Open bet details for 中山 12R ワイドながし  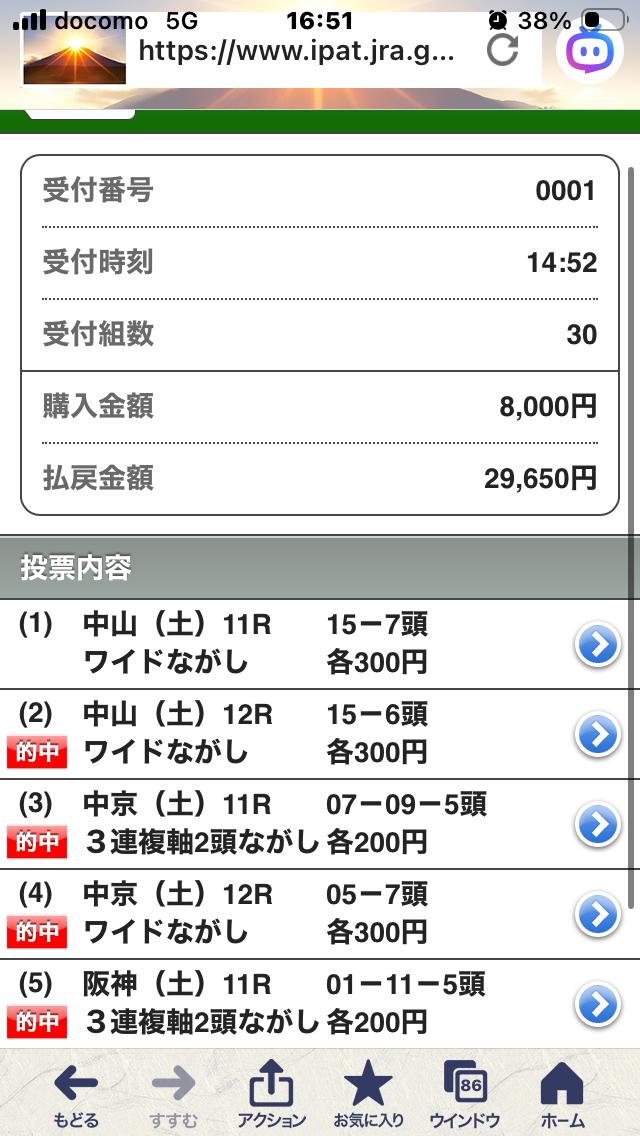597,735
